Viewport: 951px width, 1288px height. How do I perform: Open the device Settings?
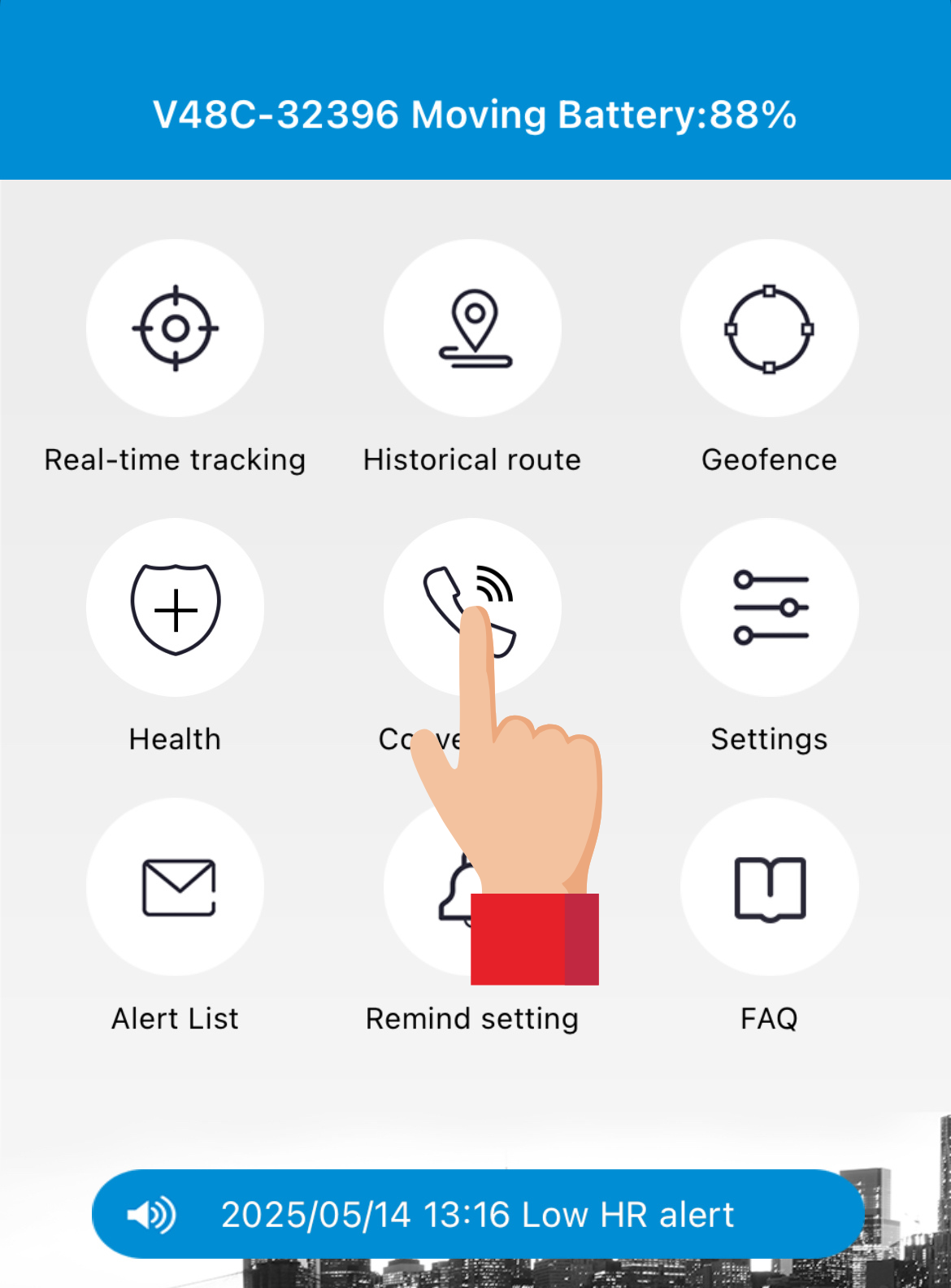point(769,608)
